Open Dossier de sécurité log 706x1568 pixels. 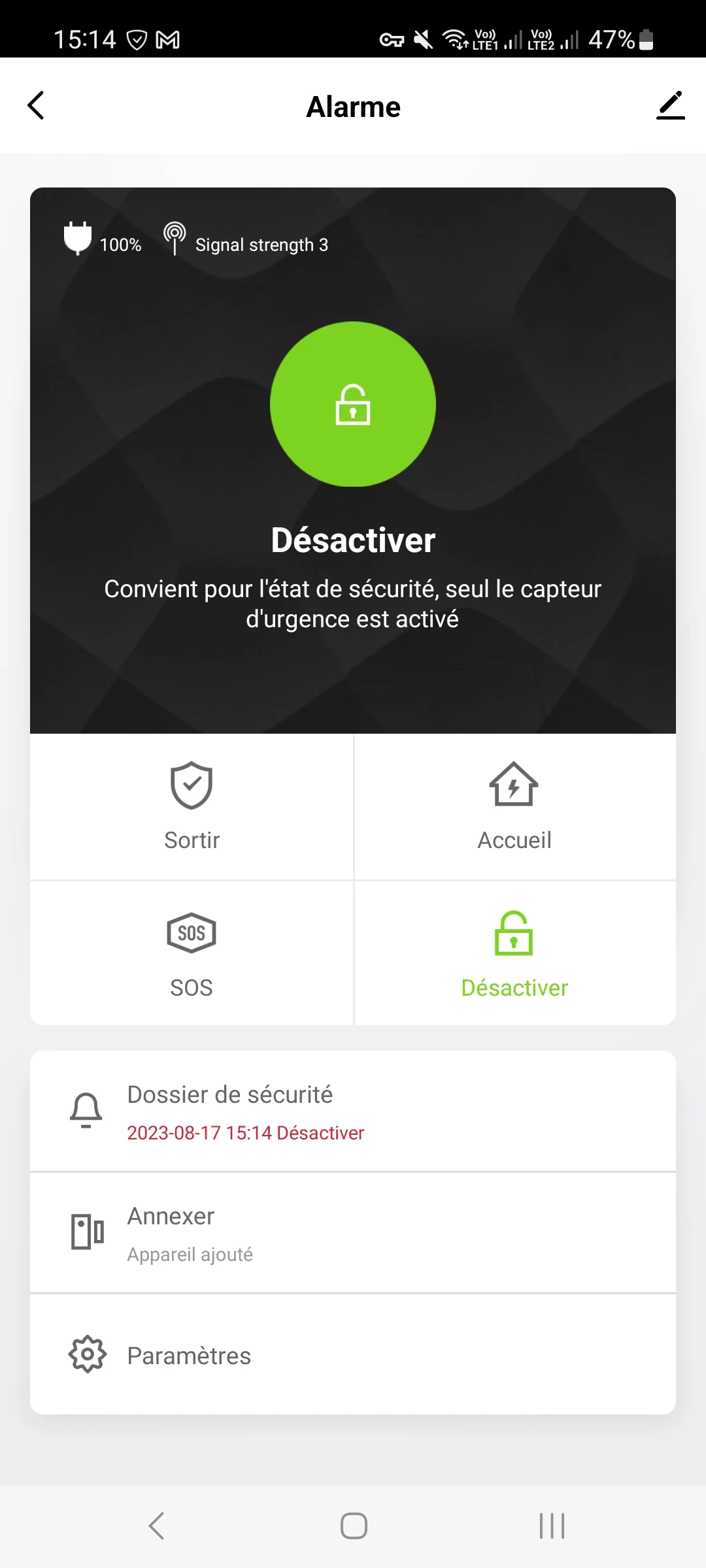353,1111
